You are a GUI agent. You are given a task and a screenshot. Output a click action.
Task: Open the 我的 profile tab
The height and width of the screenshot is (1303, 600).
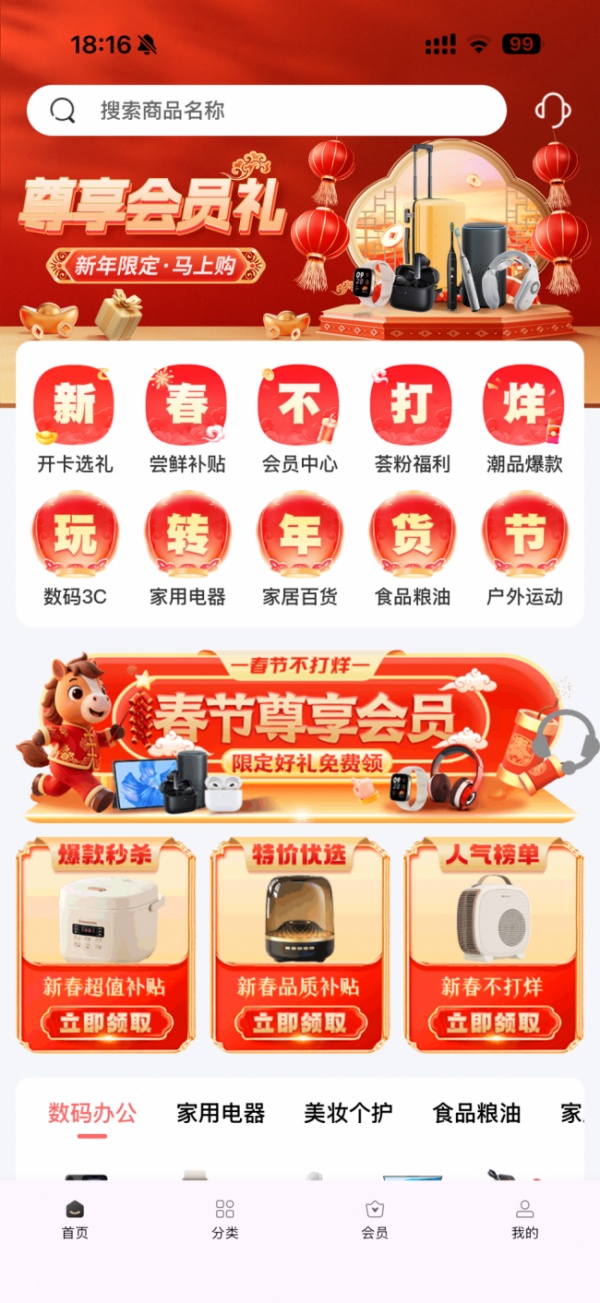tap(525, 1220)
